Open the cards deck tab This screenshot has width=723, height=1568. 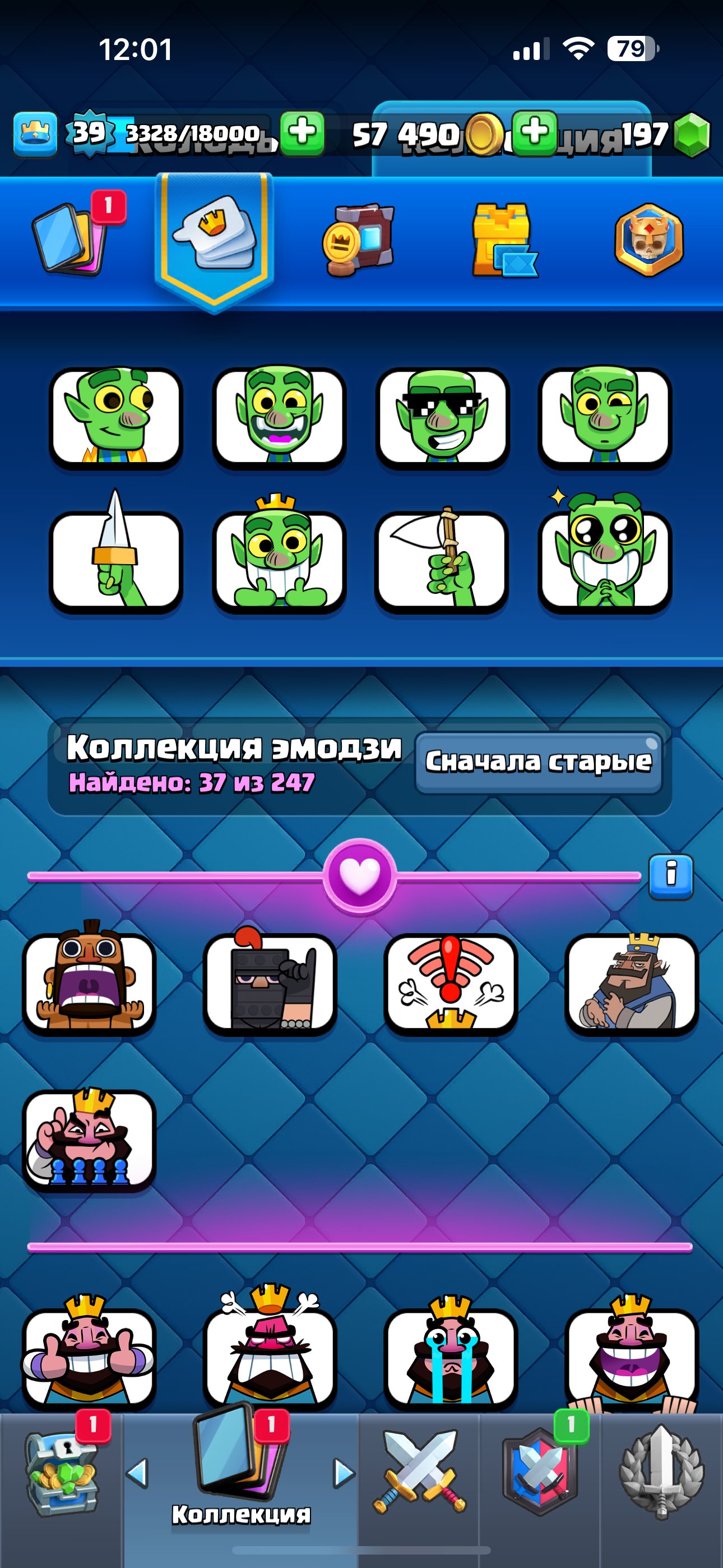69,238
